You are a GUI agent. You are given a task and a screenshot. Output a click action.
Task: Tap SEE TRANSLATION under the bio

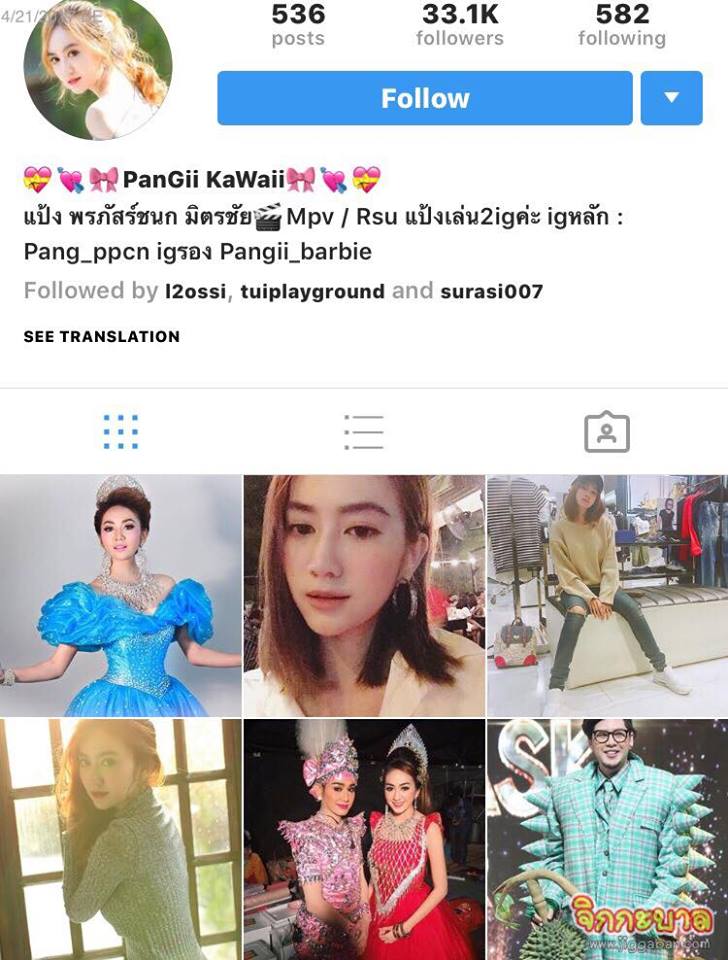coord(102,337)
